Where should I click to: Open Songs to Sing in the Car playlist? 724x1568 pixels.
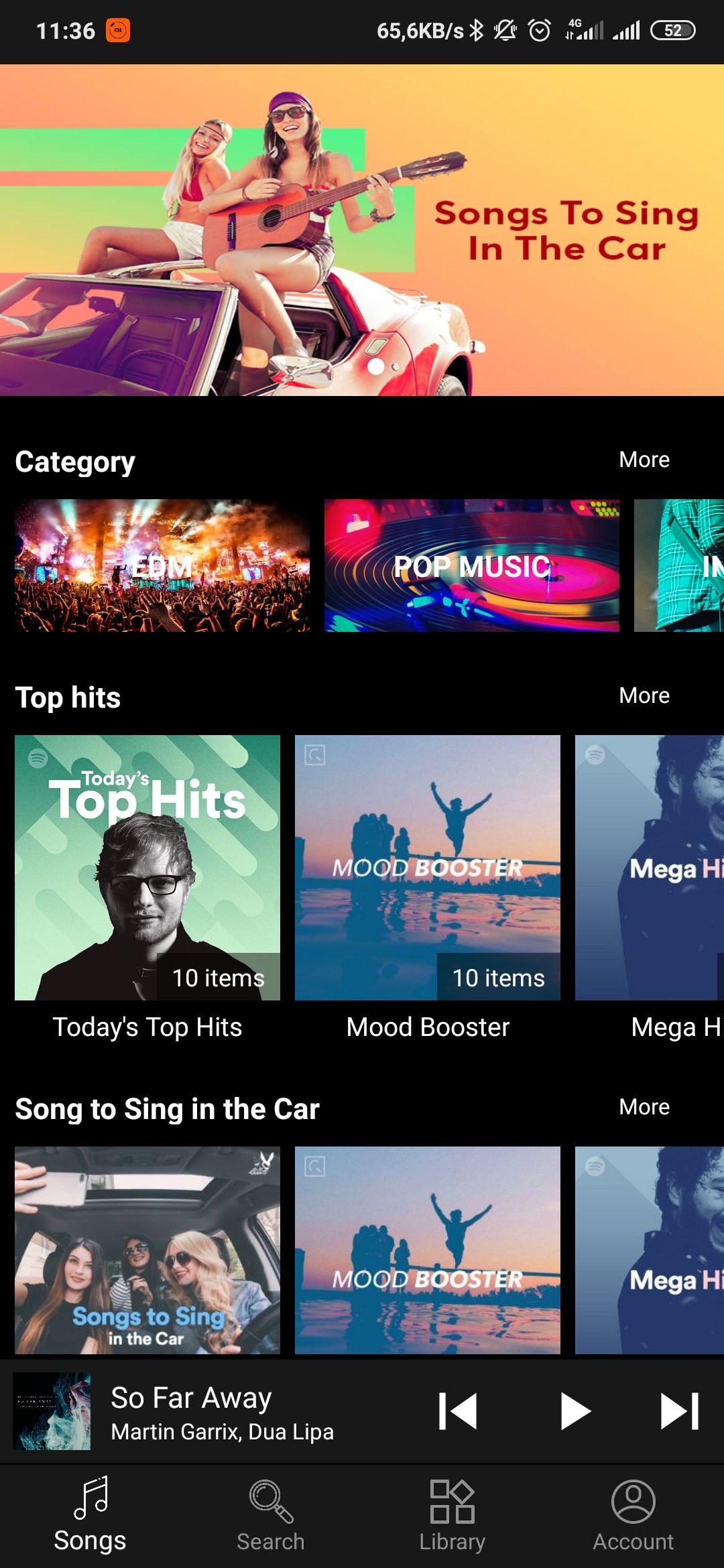(x=147, y=1250)
